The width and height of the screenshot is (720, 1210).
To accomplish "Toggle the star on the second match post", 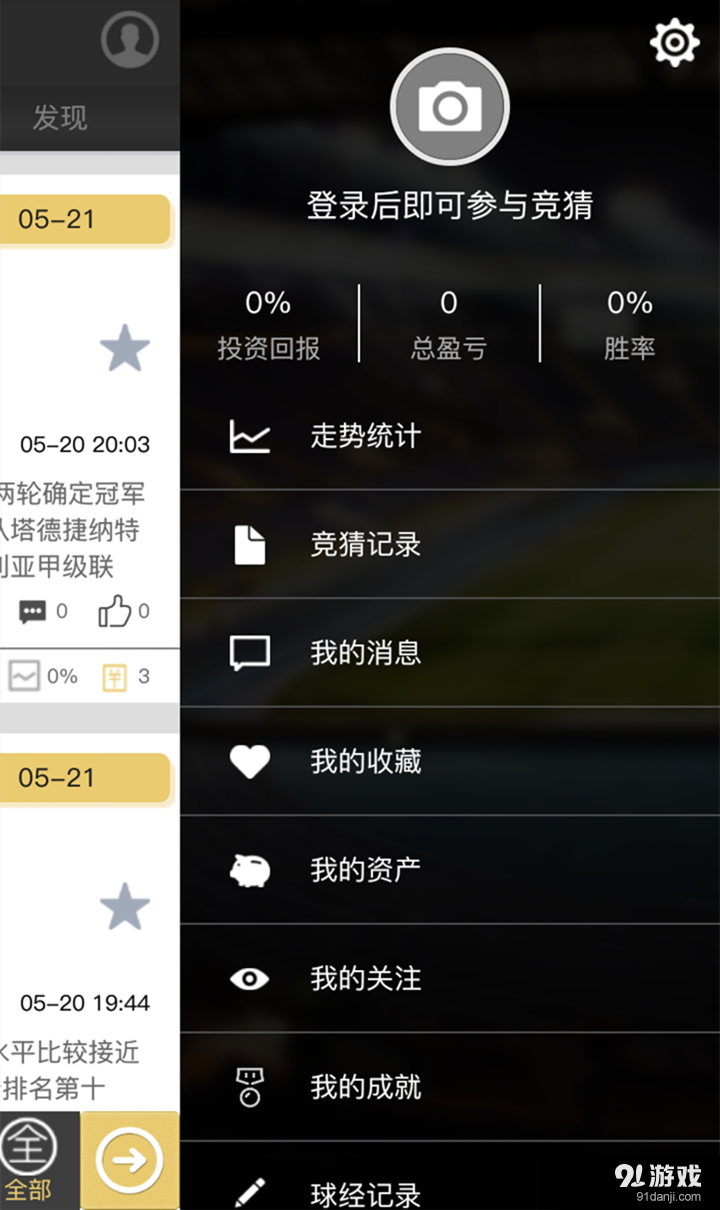I will [125, 907].
